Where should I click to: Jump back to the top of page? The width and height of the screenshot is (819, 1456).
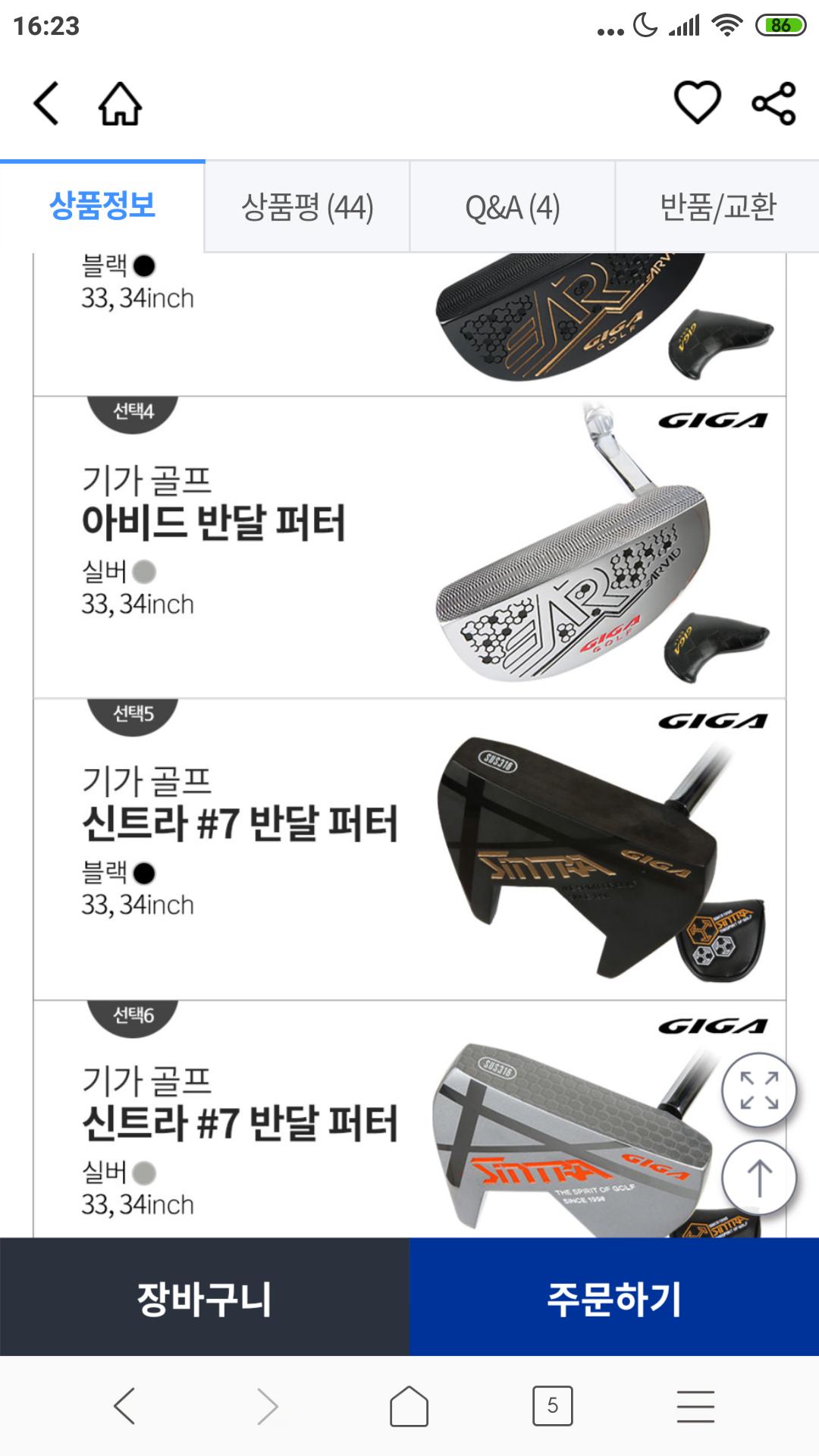[x=759, y=1178]
